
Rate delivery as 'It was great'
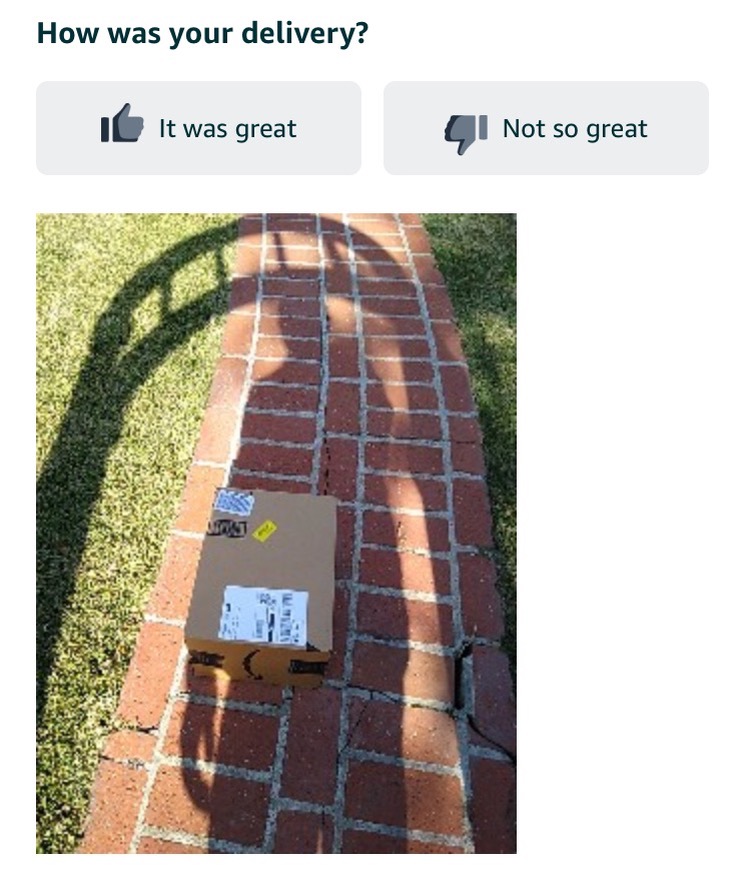click(198, 129)
